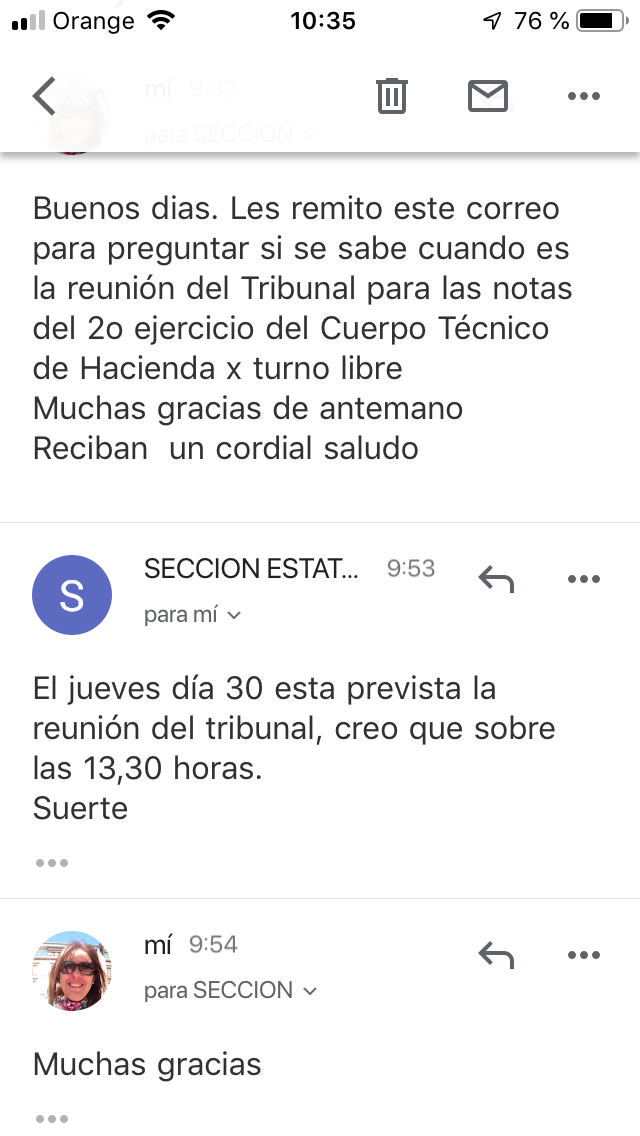Open the top bar overflow menu
640x1136 pixels.
pyautogui.click(x=583, y=96)
